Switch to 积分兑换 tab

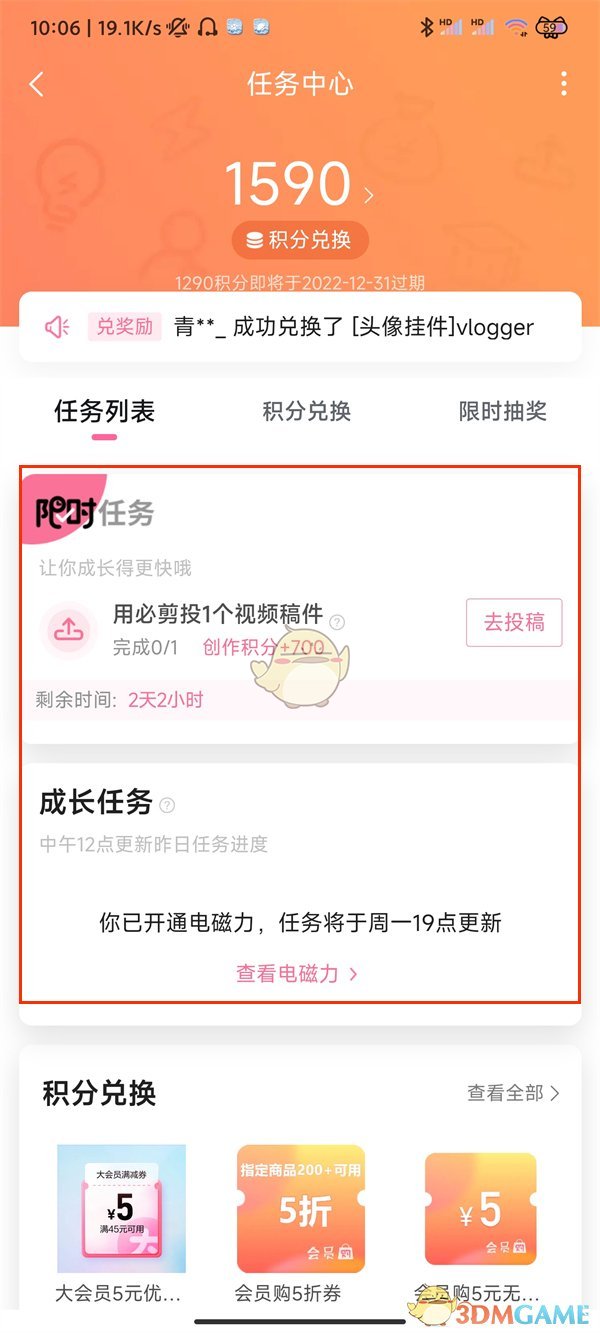306,411
